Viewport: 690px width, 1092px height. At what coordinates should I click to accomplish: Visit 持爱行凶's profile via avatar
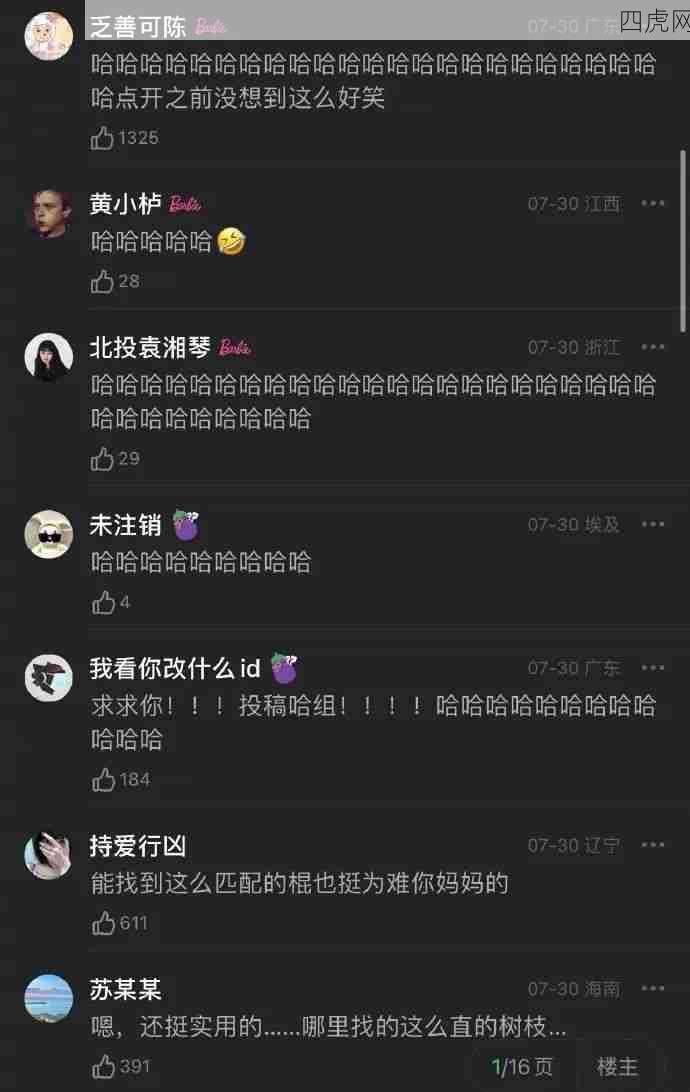[48, 854]
